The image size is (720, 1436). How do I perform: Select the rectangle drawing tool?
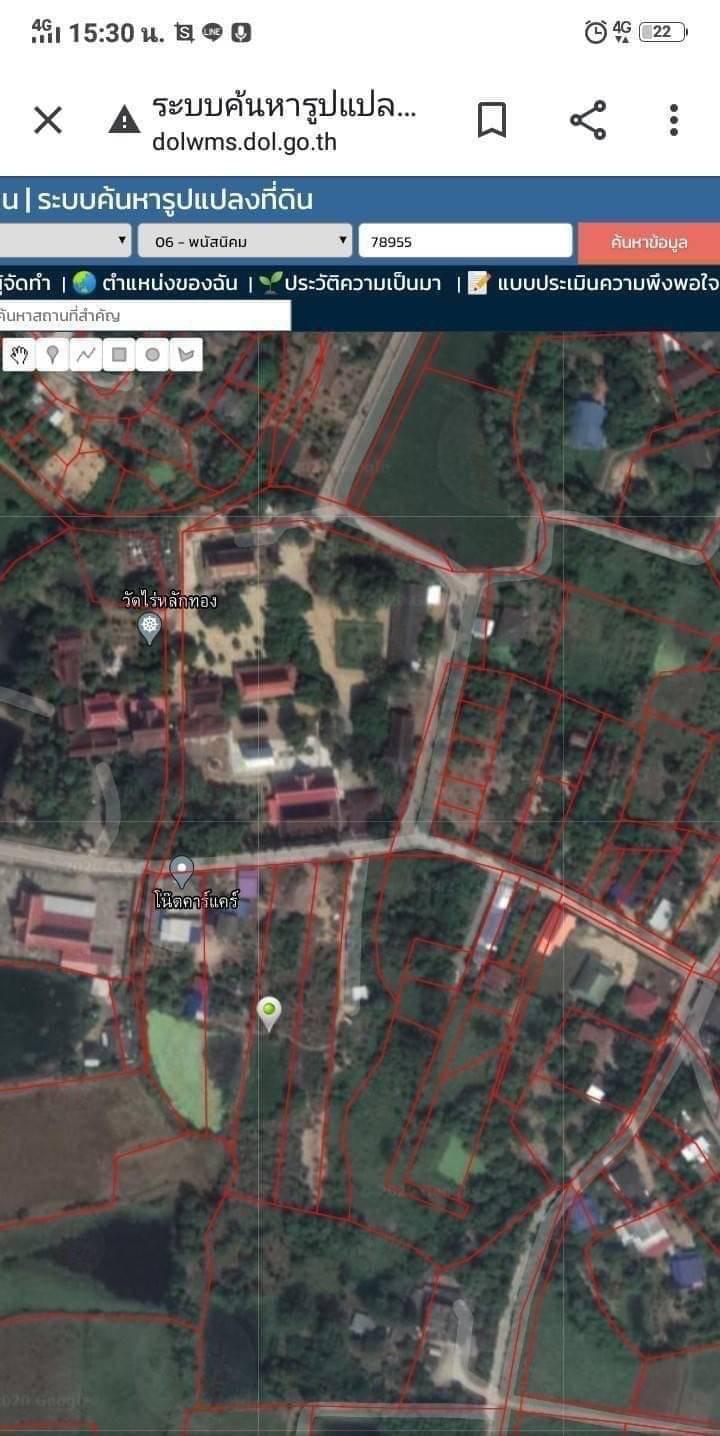coord(119,355)
